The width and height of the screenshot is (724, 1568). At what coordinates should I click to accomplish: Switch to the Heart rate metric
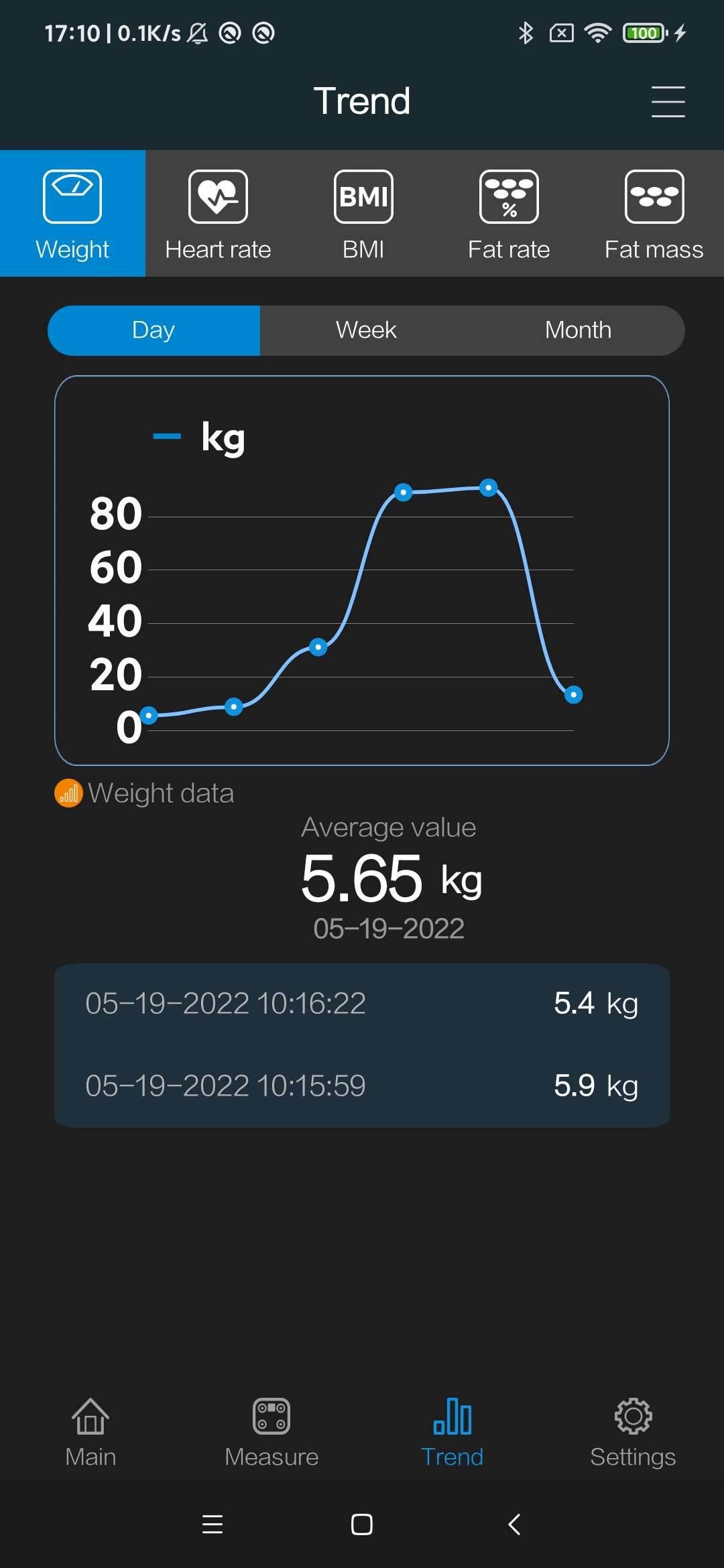(218, 214)
